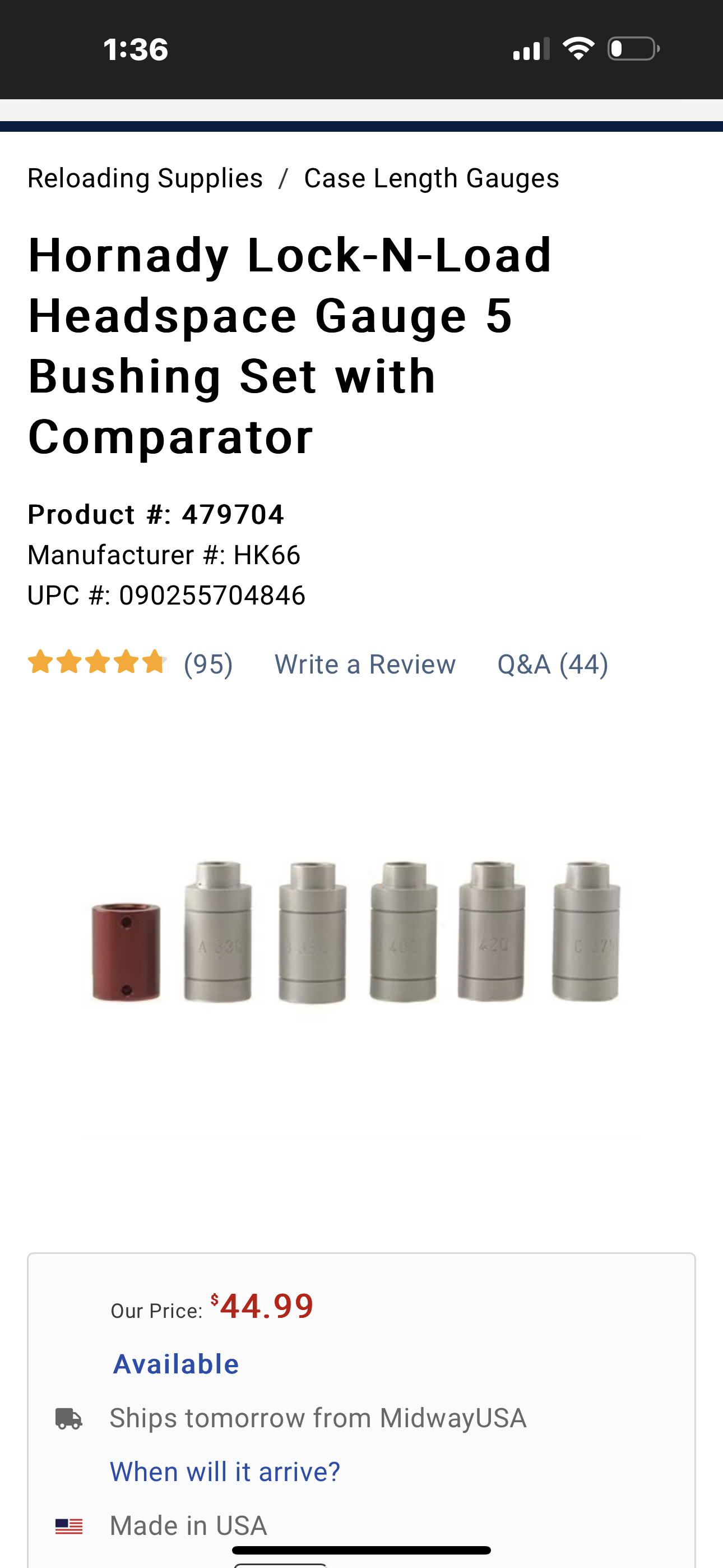
Task: Open the Reloading Supplies breadcrumb
Action: (146, 178)
